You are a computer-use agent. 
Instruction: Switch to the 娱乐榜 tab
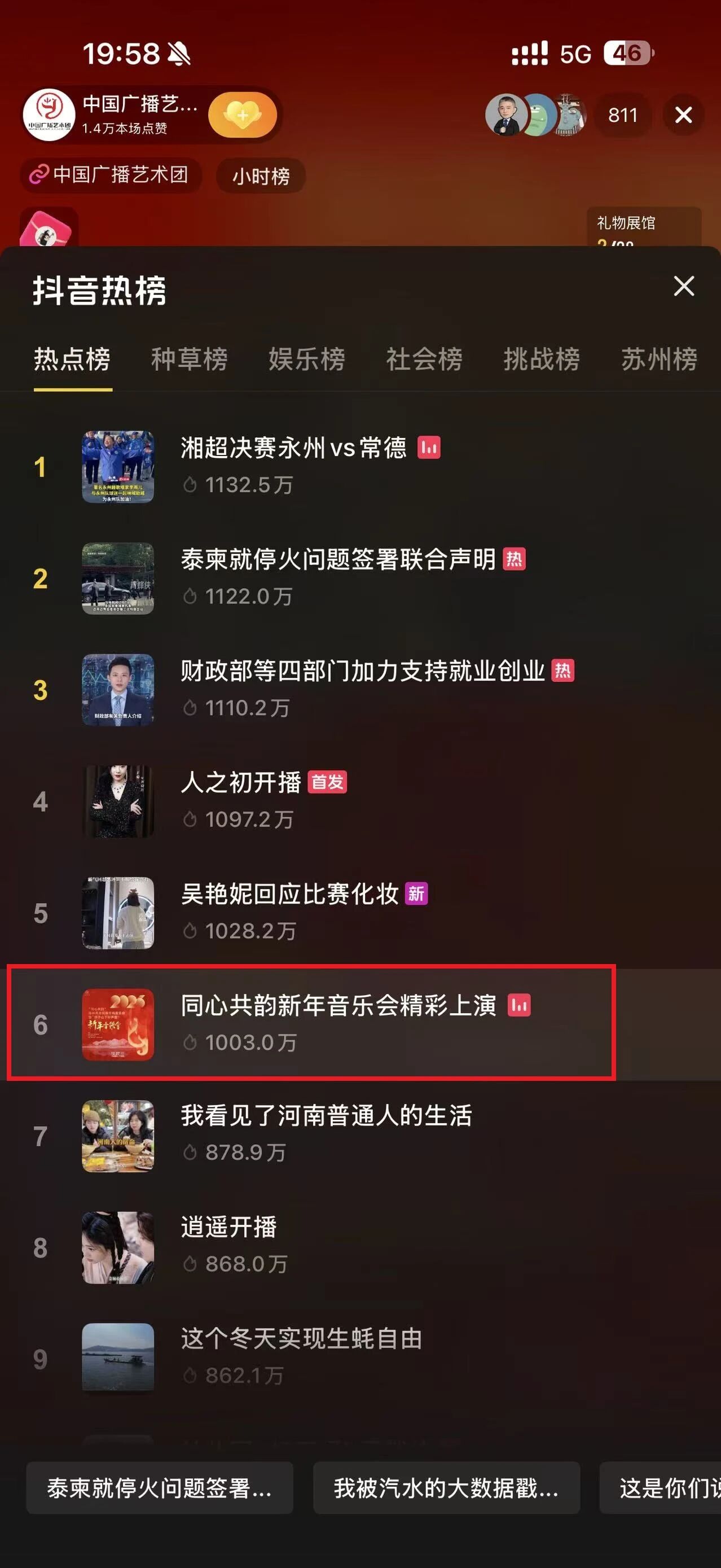point(306,359)
